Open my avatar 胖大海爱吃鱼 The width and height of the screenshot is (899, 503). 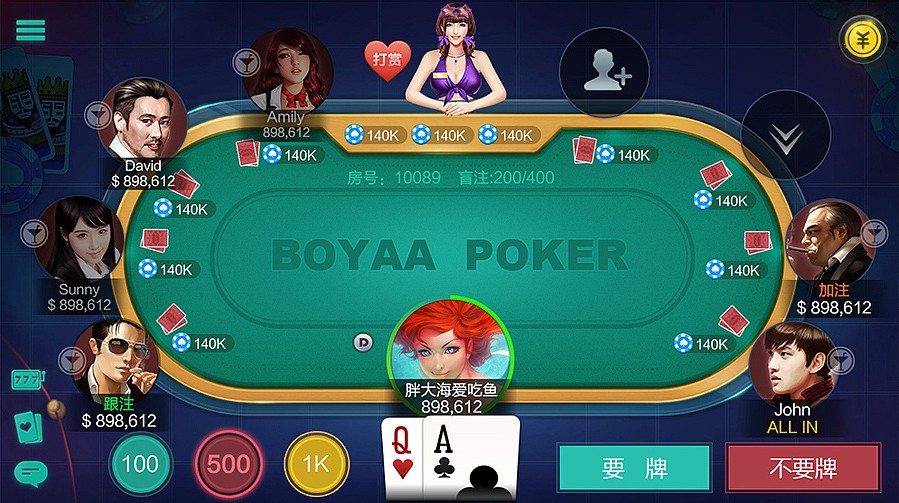tap(449, 343)
